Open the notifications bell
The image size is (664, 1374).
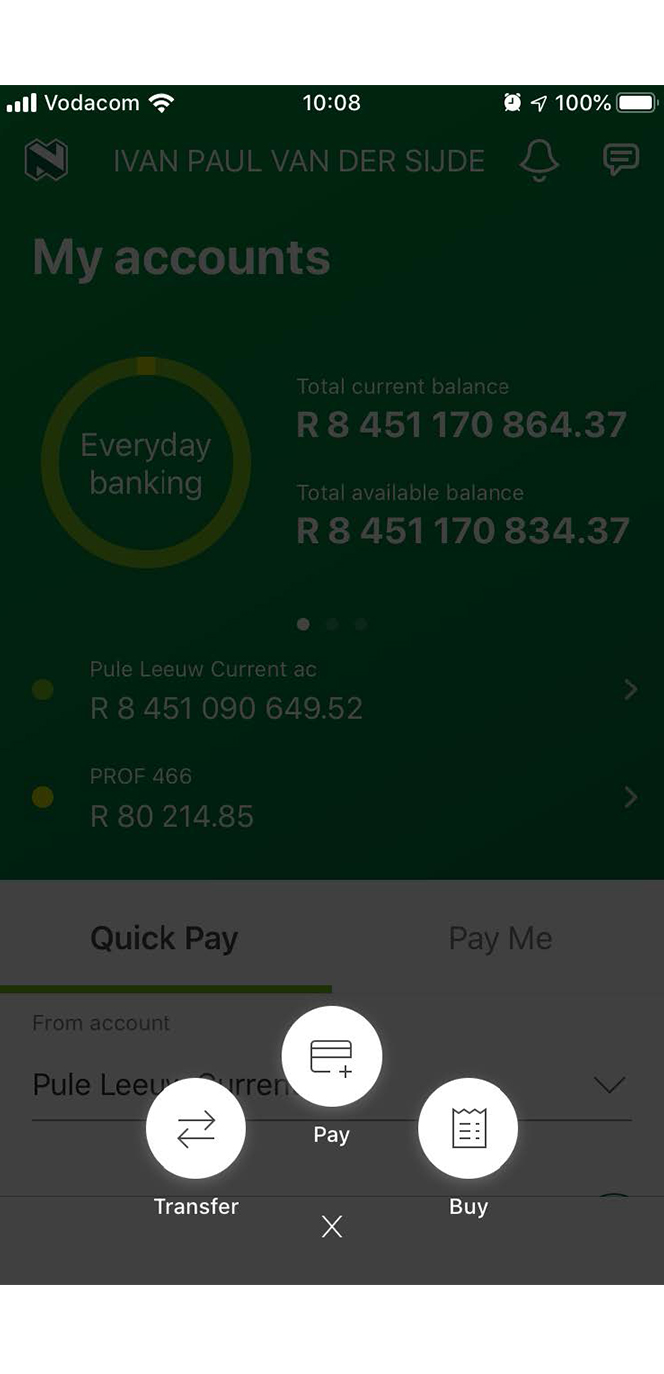pyautogui.click(x=539, y=160)
